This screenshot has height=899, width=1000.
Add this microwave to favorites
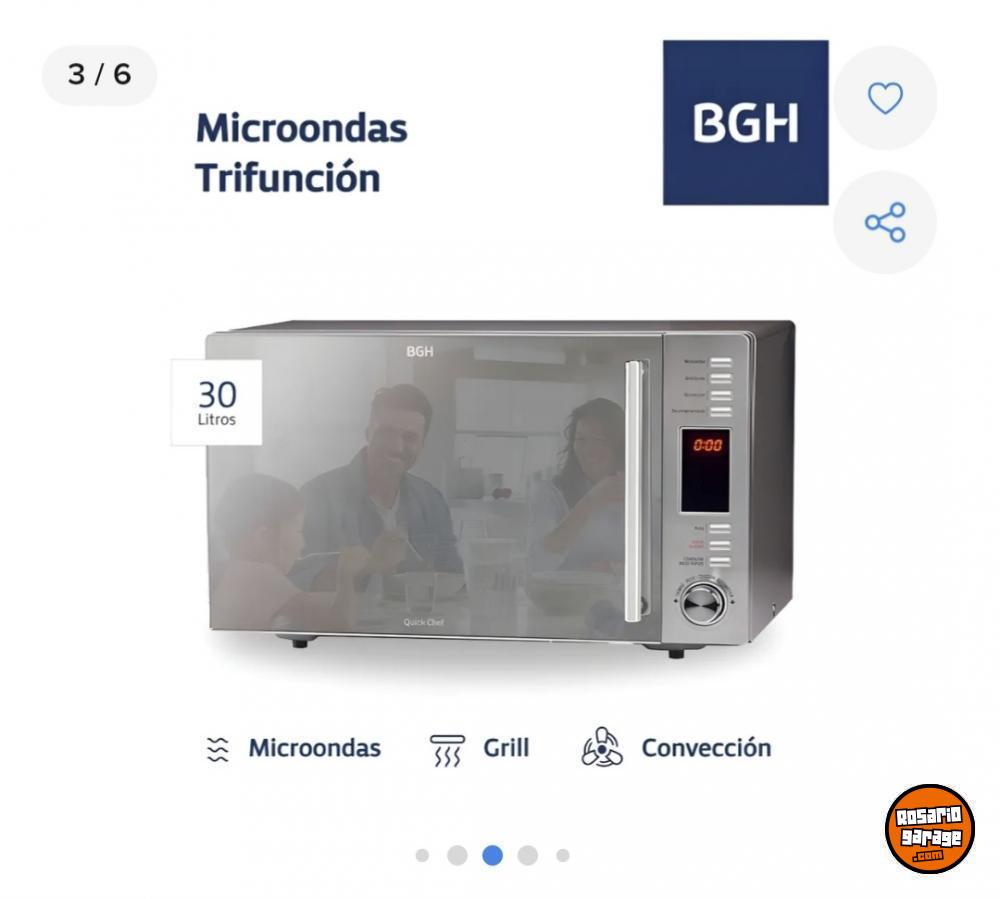(x=885, y=98)
